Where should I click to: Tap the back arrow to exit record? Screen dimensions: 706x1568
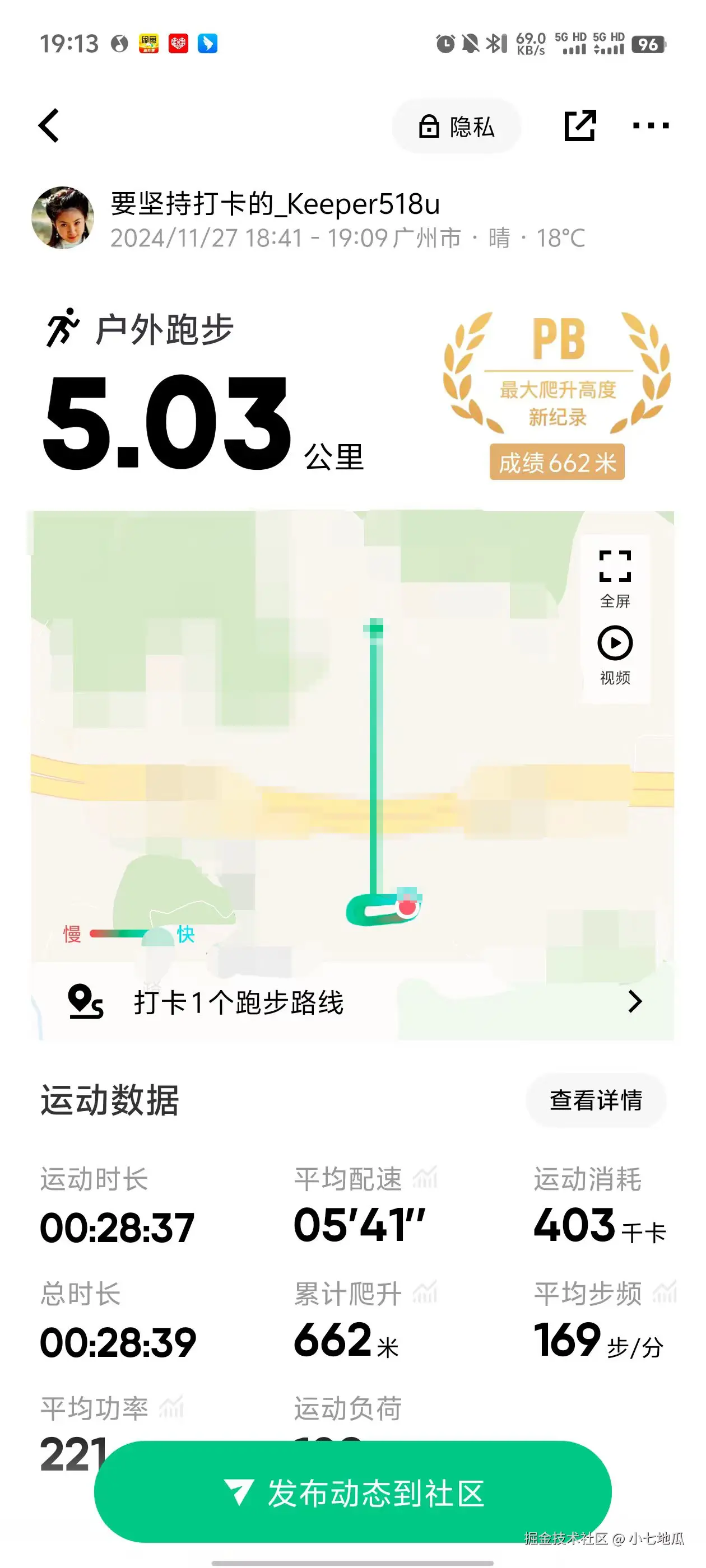pos(49,125)
